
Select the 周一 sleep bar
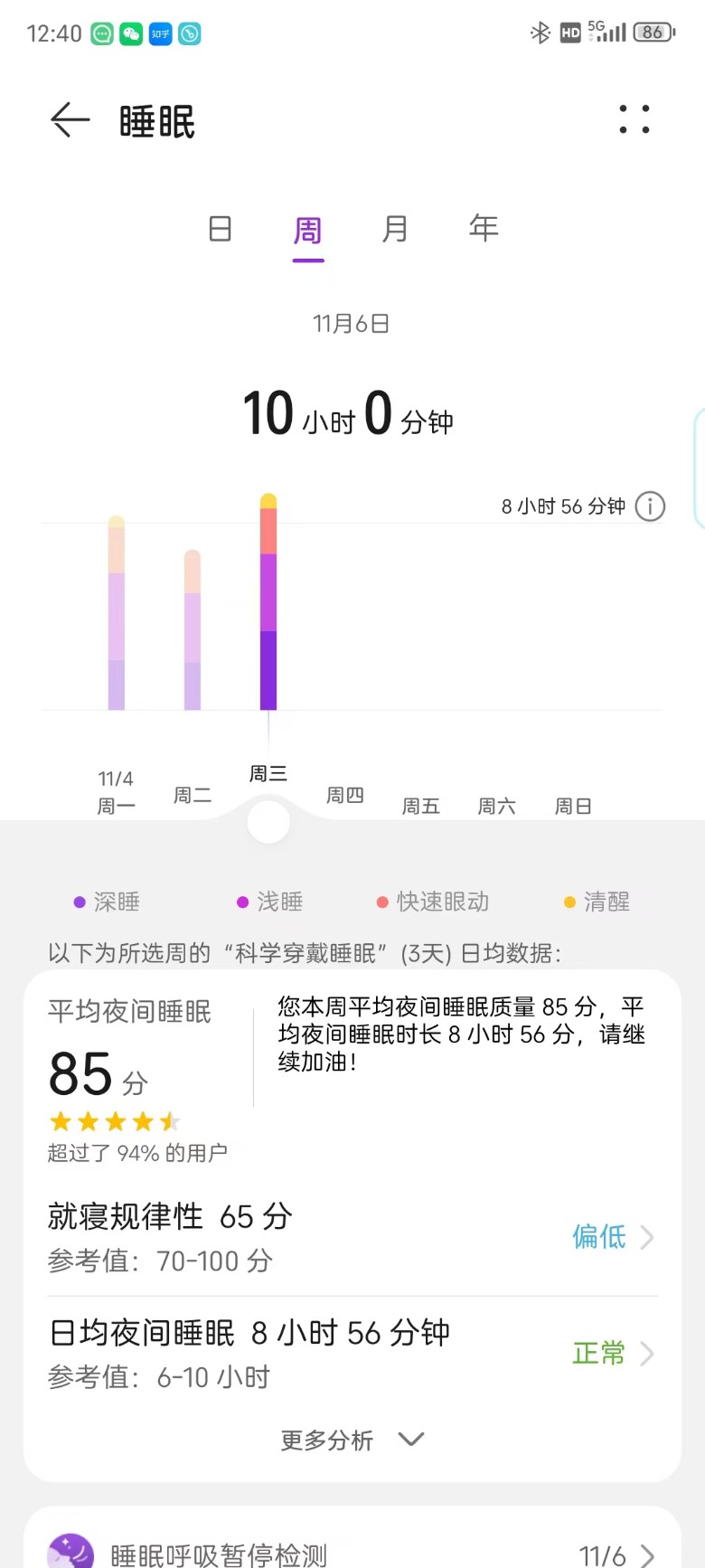[117, 615]
